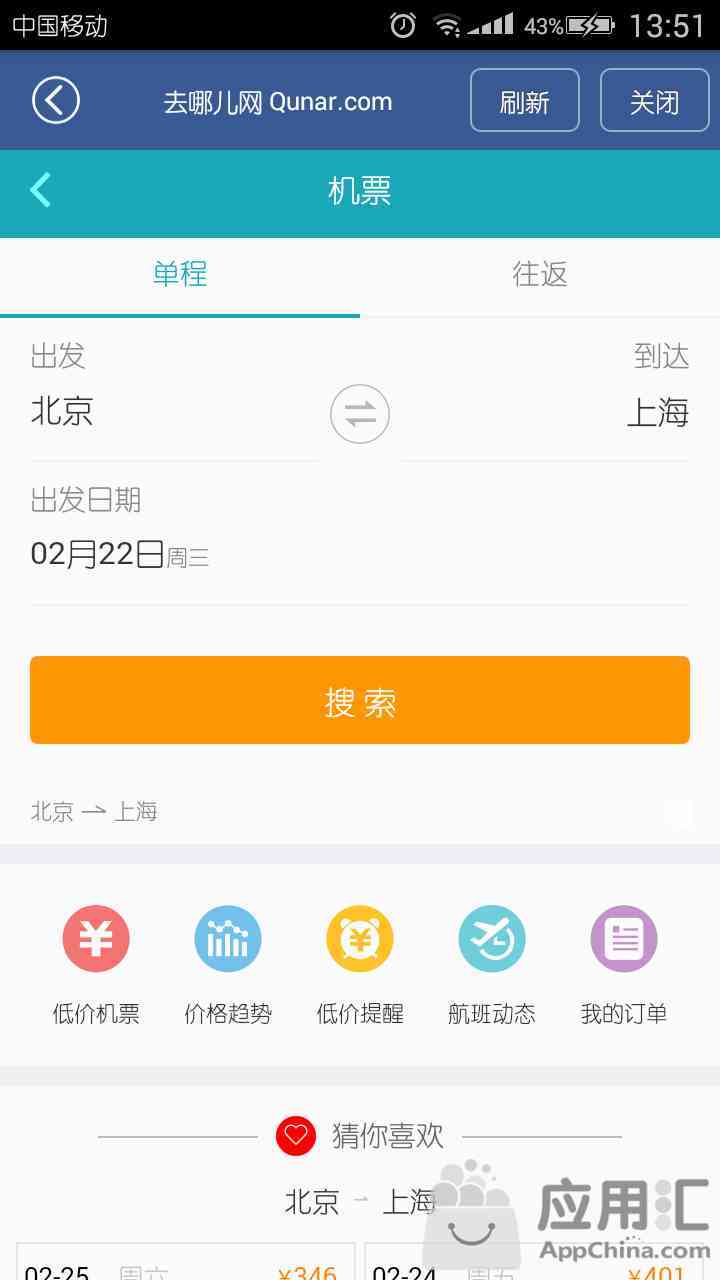The image size is (720, 1280).
Task: Switch to the 往返 round-trip tab
Action: coord(540,274)
